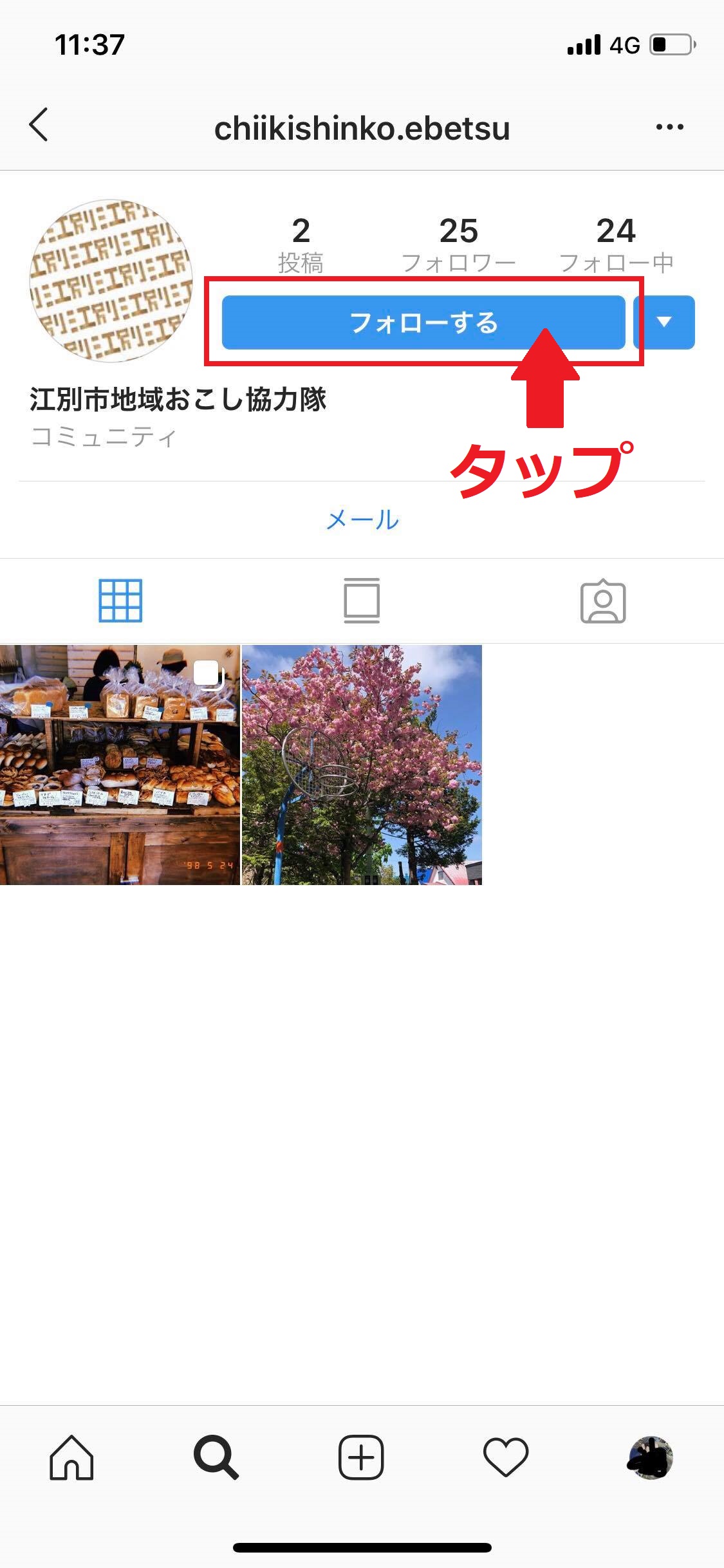Tap the メール contact link
724x1568 pixels.
point(362,519)
